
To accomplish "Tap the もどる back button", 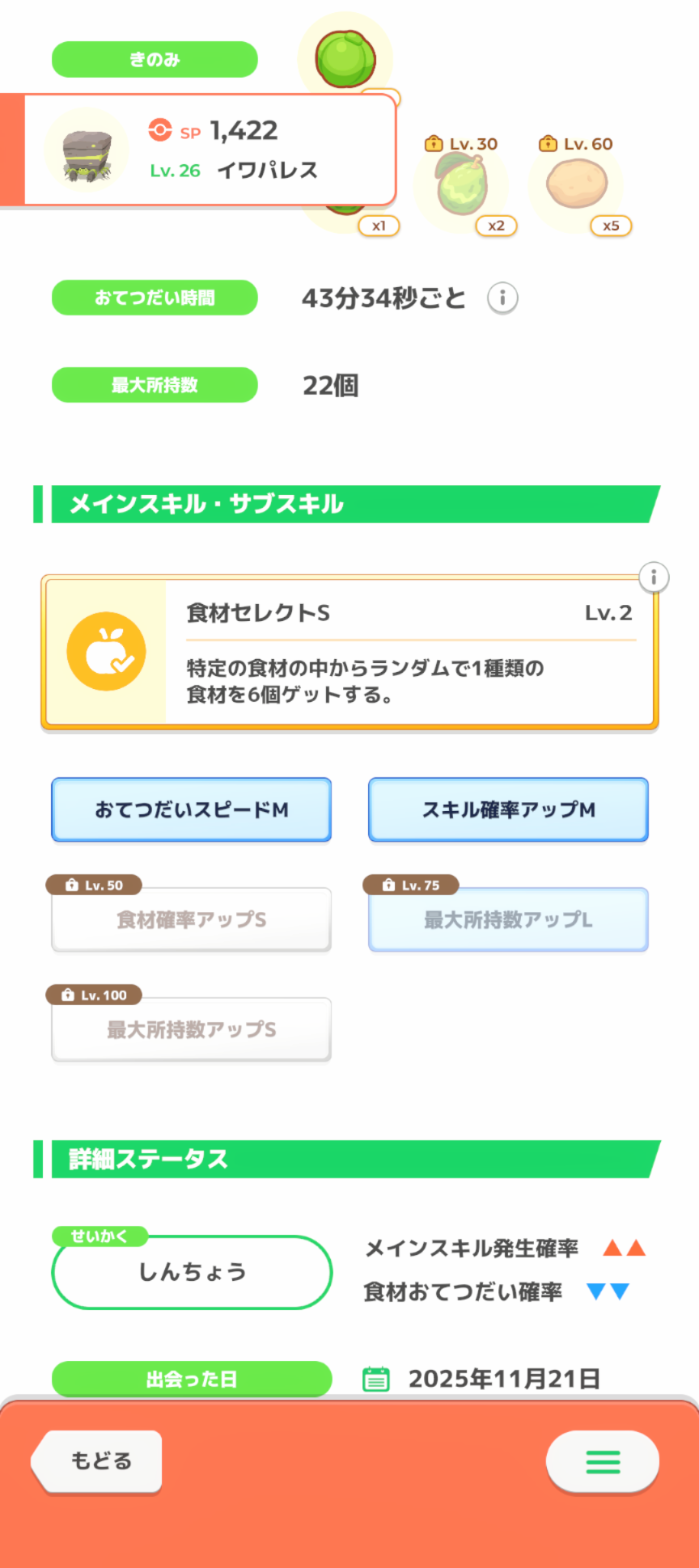I will (99, 1460).
